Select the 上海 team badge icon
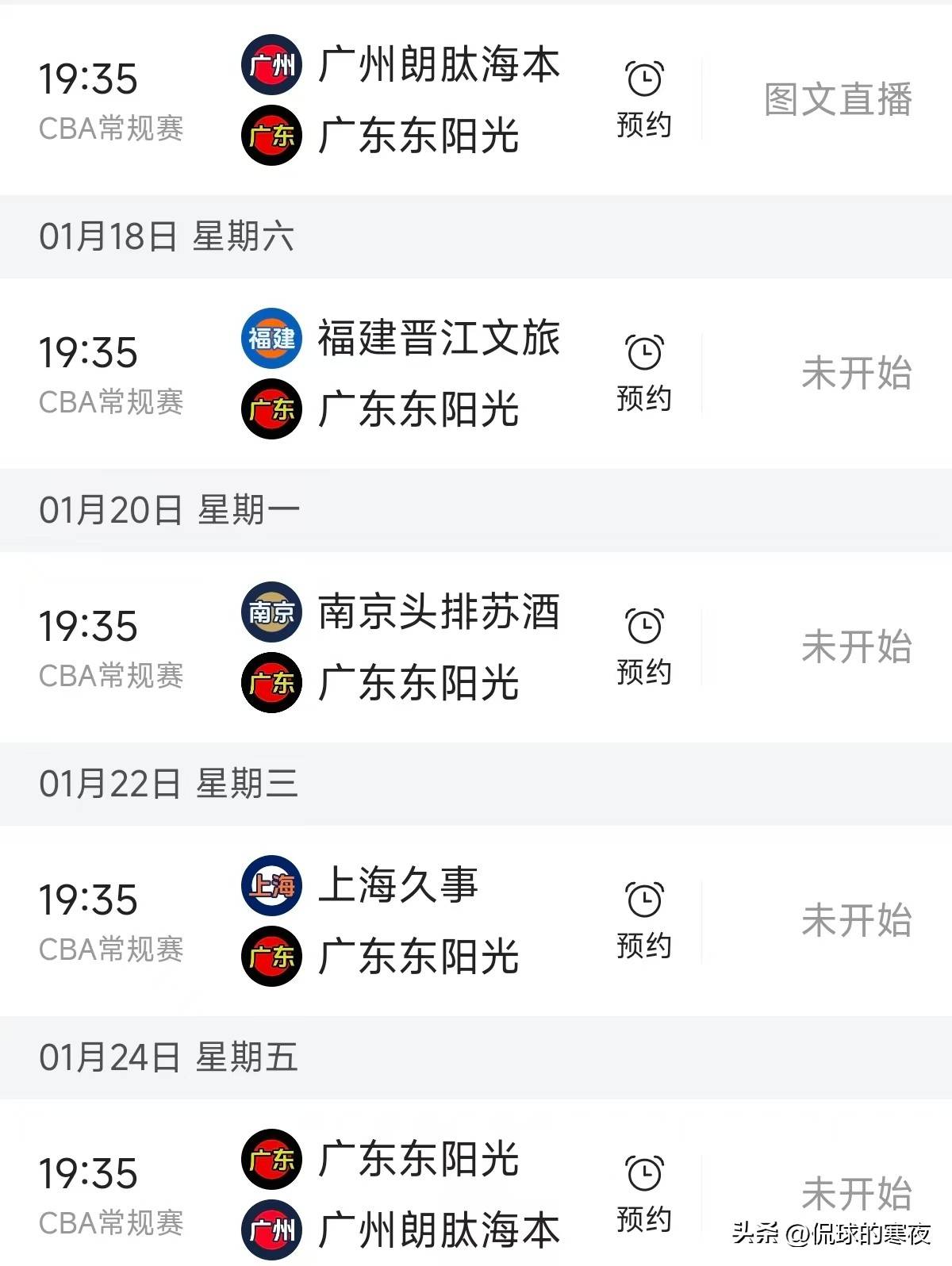 click(x=271, y=887)
